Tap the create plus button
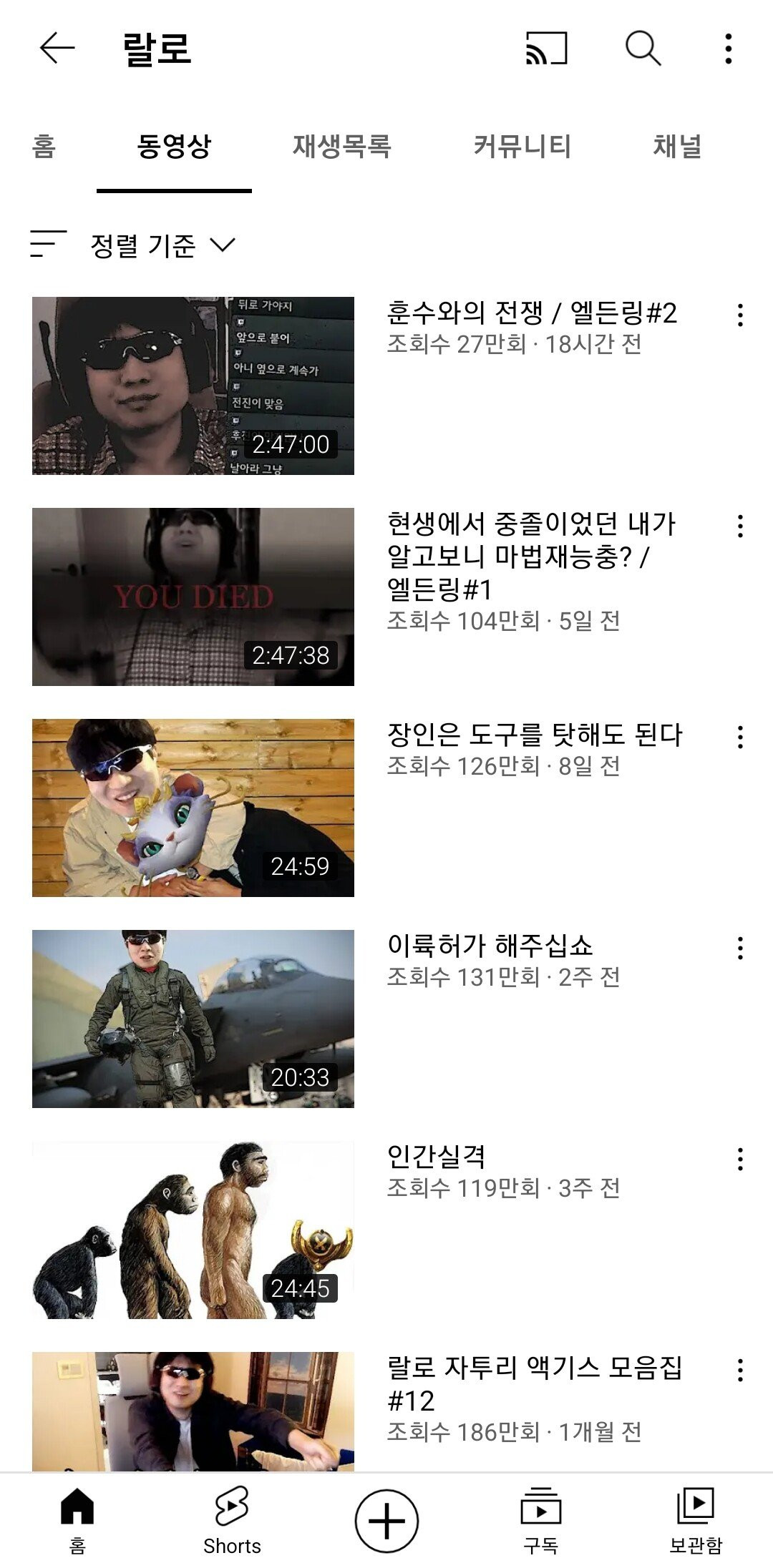The image size is (773, 1568). pyautogui.click(x=386, y=1521)
